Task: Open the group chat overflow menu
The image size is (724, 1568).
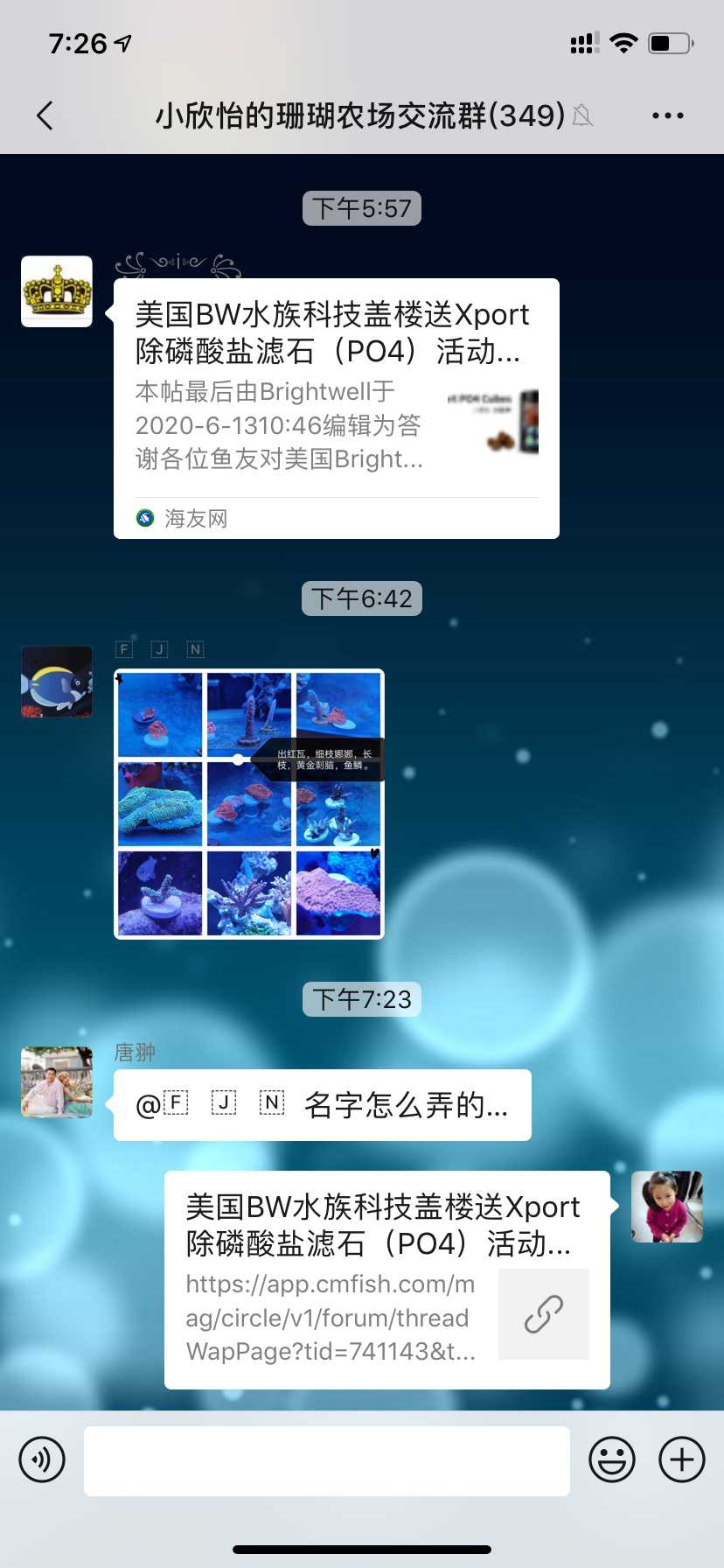Action: [x=667, y=115]
